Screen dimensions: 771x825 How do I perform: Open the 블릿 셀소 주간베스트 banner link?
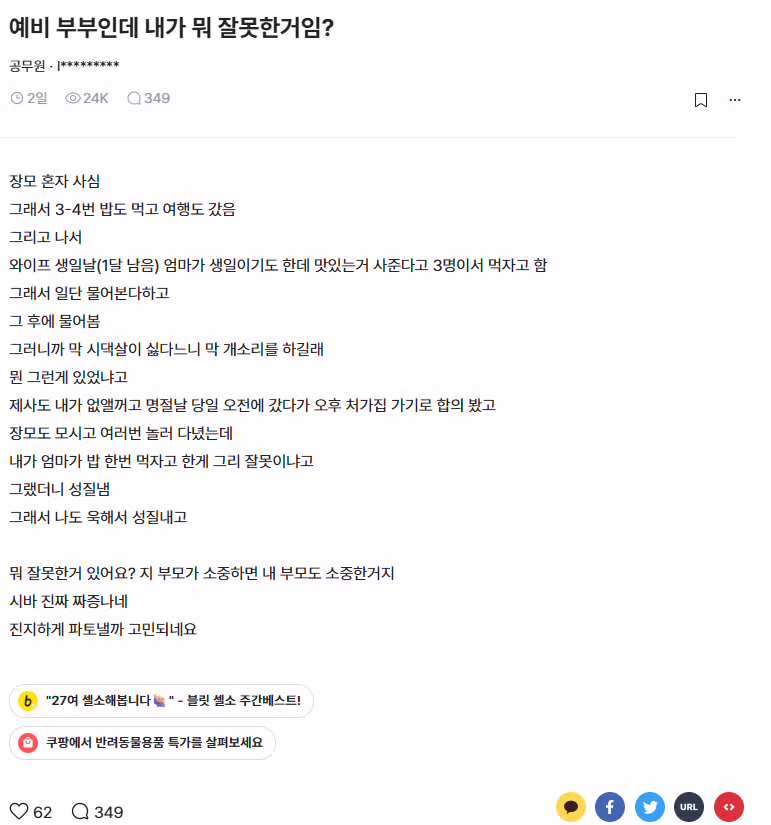coord(162,701)
